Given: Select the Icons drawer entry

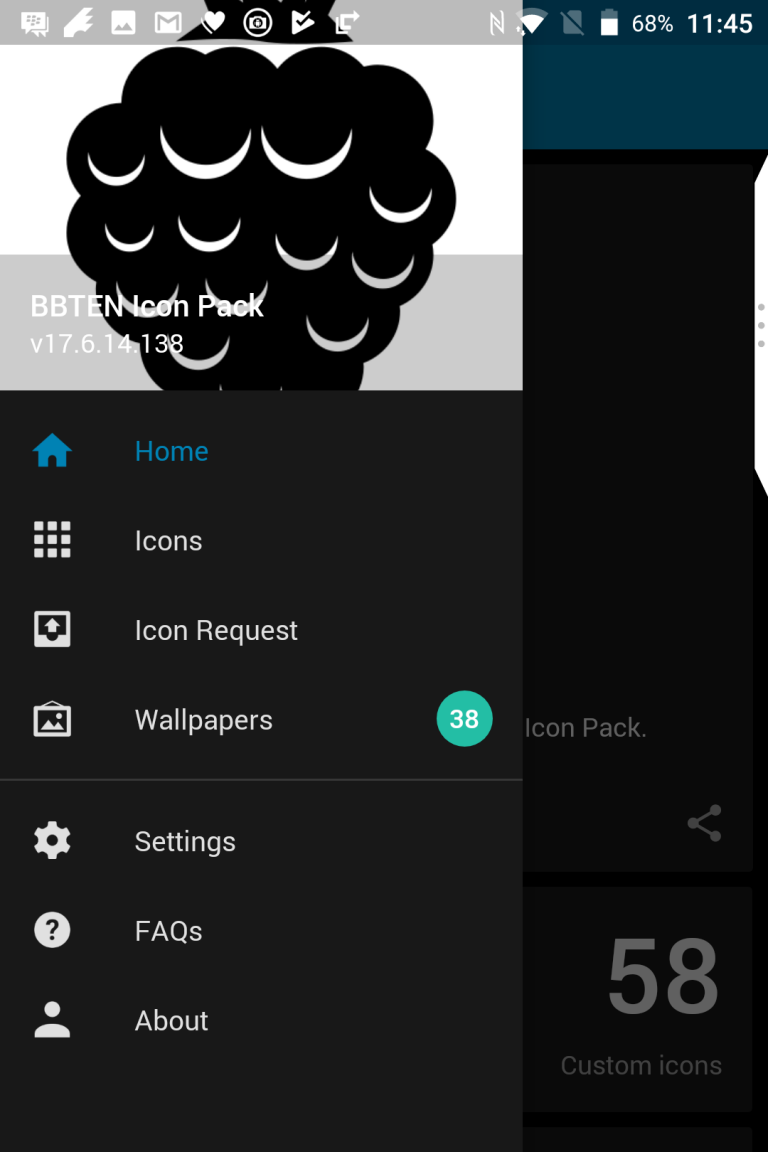Looking at the screenshot, I should tap(168, 540).
